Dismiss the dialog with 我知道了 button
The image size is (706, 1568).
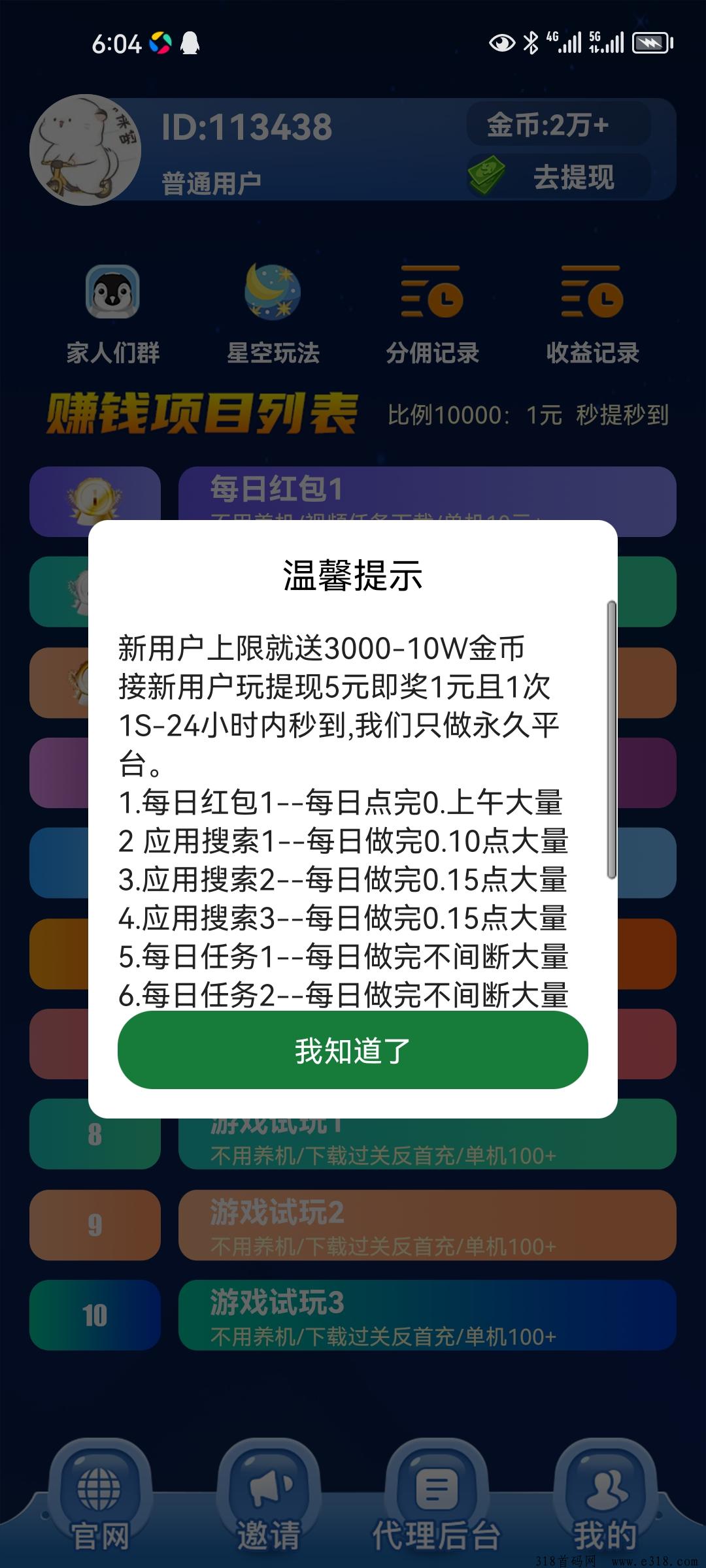pos(352,1051)
